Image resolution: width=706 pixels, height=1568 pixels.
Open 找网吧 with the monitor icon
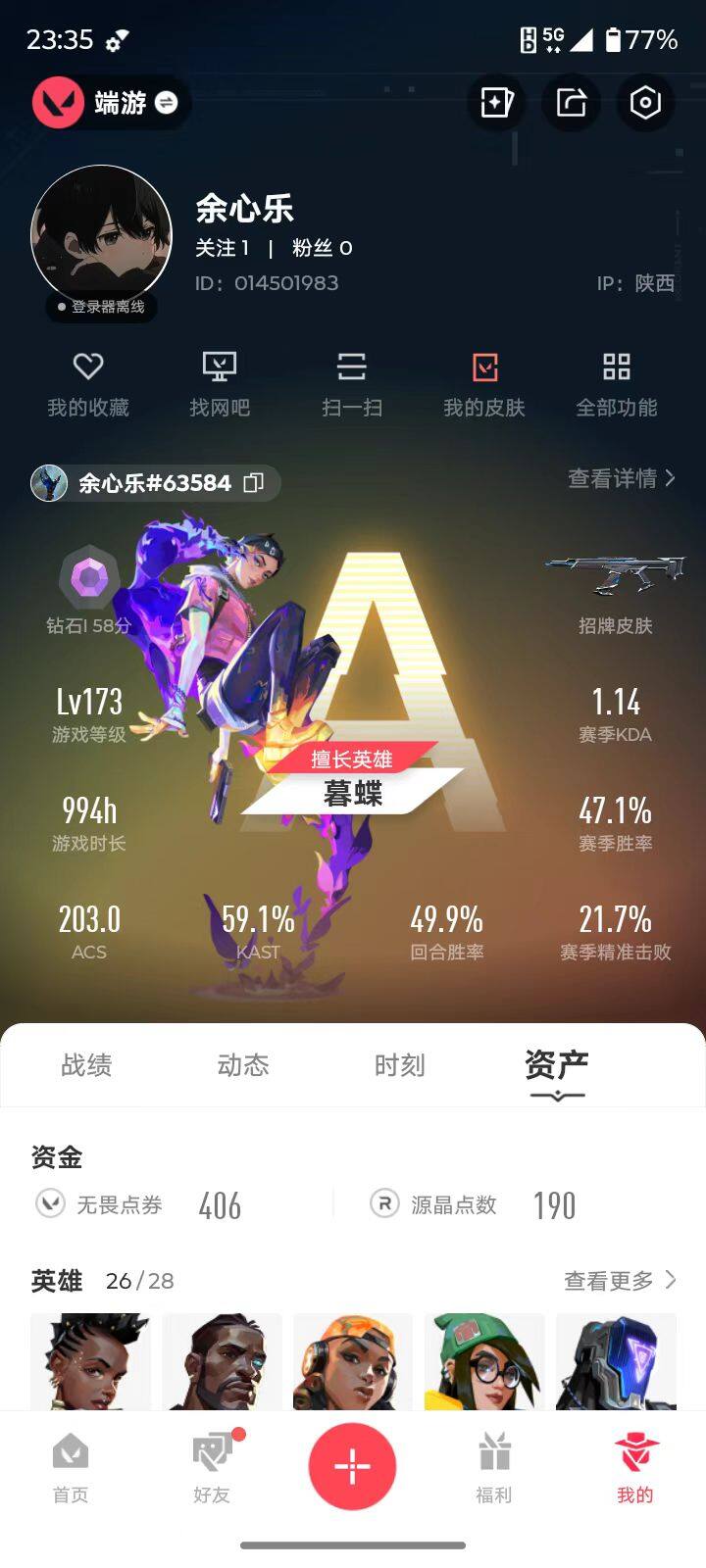pyautogui.click(x=220, y=382)
